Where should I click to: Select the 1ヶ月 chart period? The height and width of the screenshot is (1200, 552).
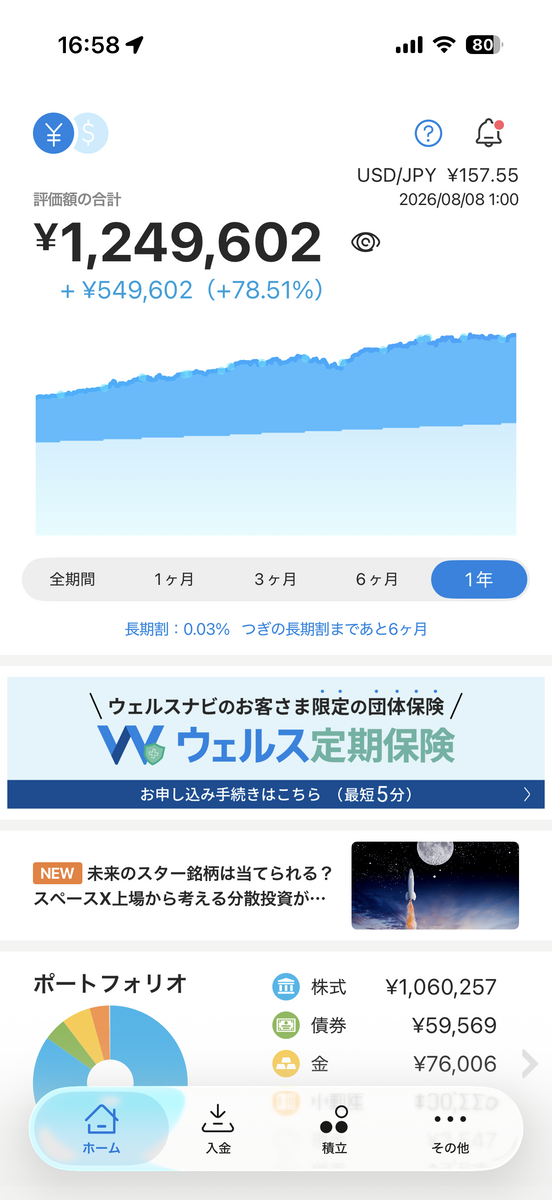(174, 579)
